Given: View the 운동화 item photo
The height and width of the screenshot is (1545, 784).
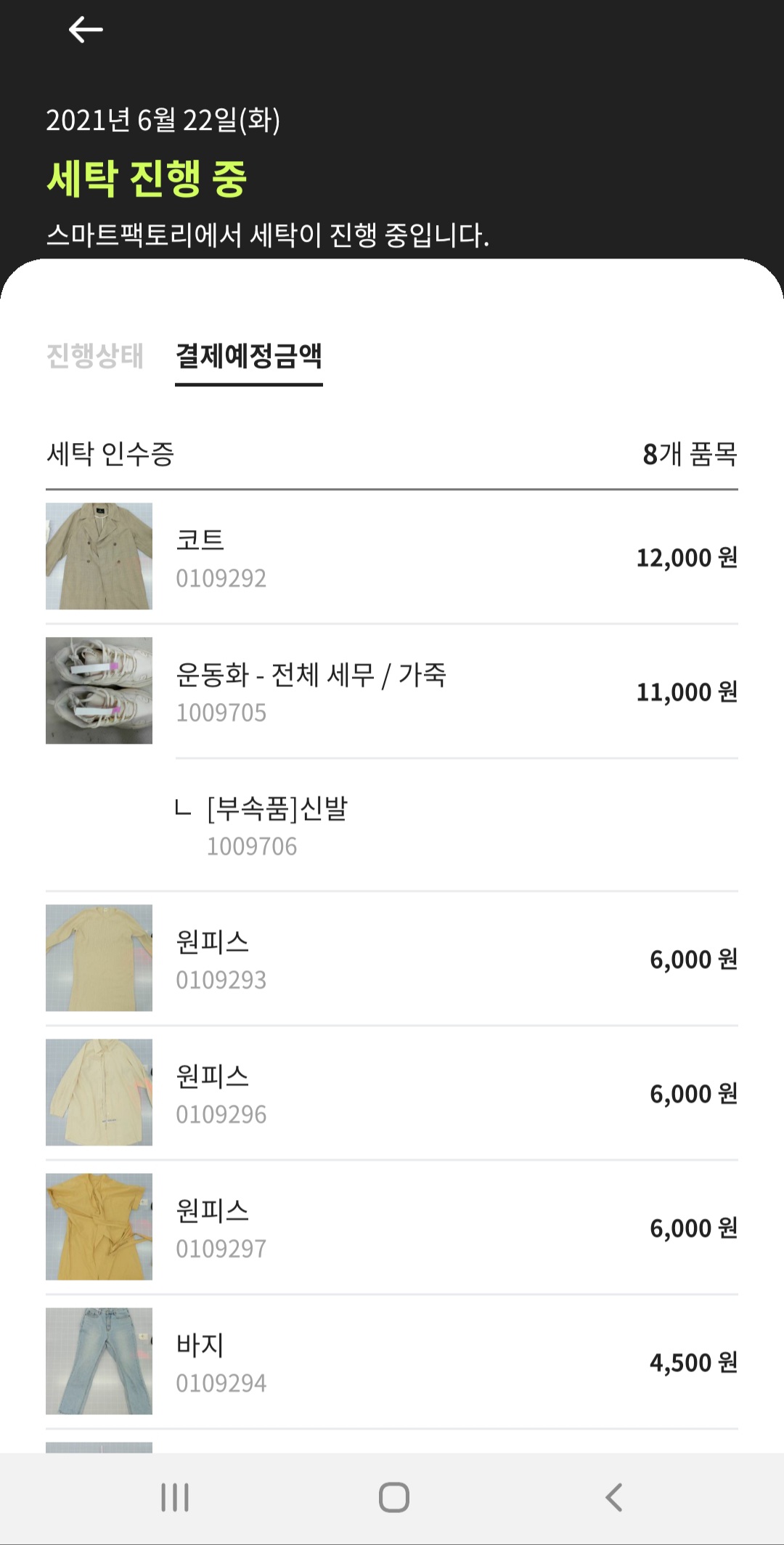Looking at the screenshot, I should (x=99, y=691).
